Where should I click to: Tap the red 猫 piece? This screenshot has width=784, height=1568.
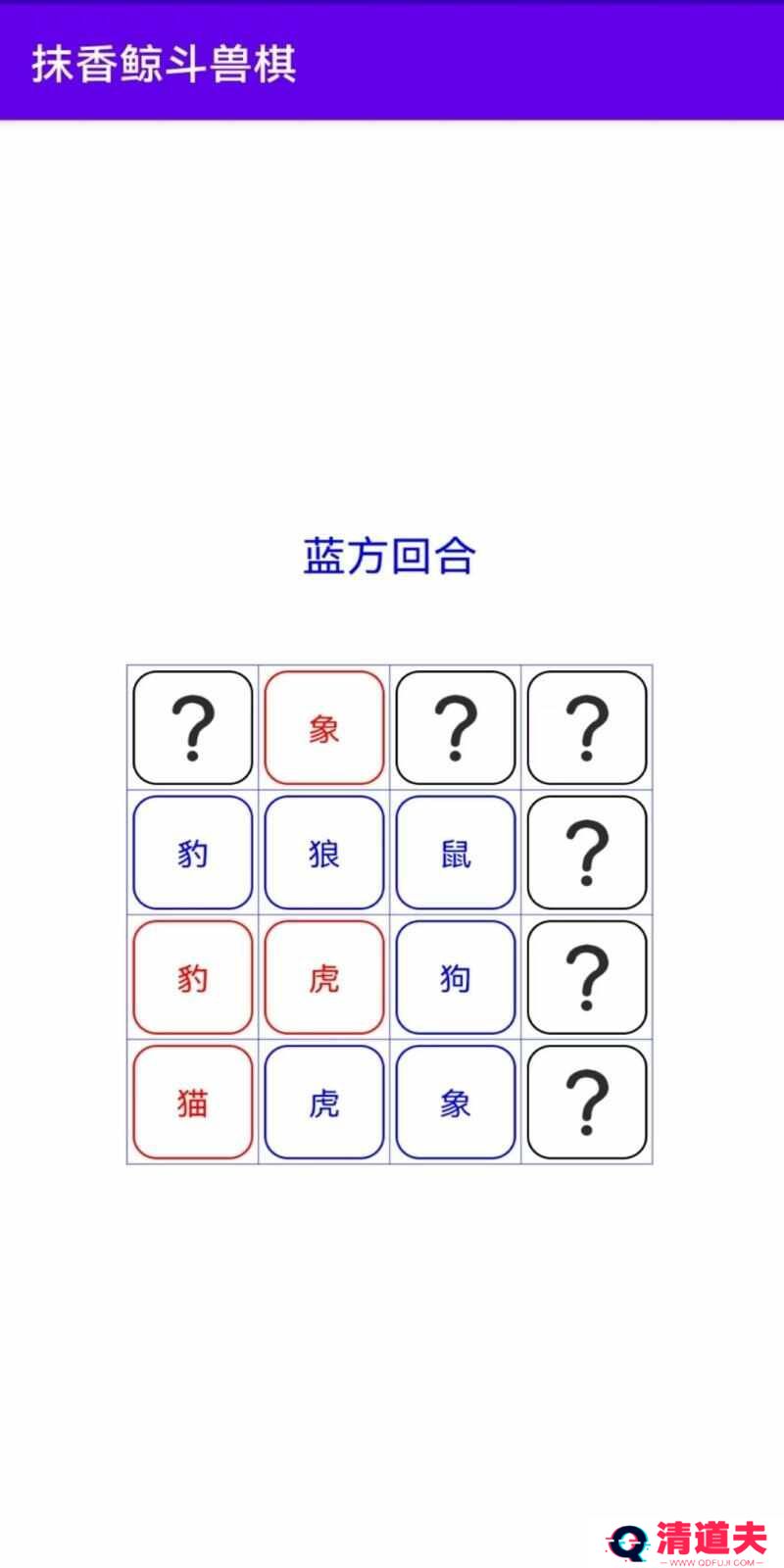pos(193,1102)
